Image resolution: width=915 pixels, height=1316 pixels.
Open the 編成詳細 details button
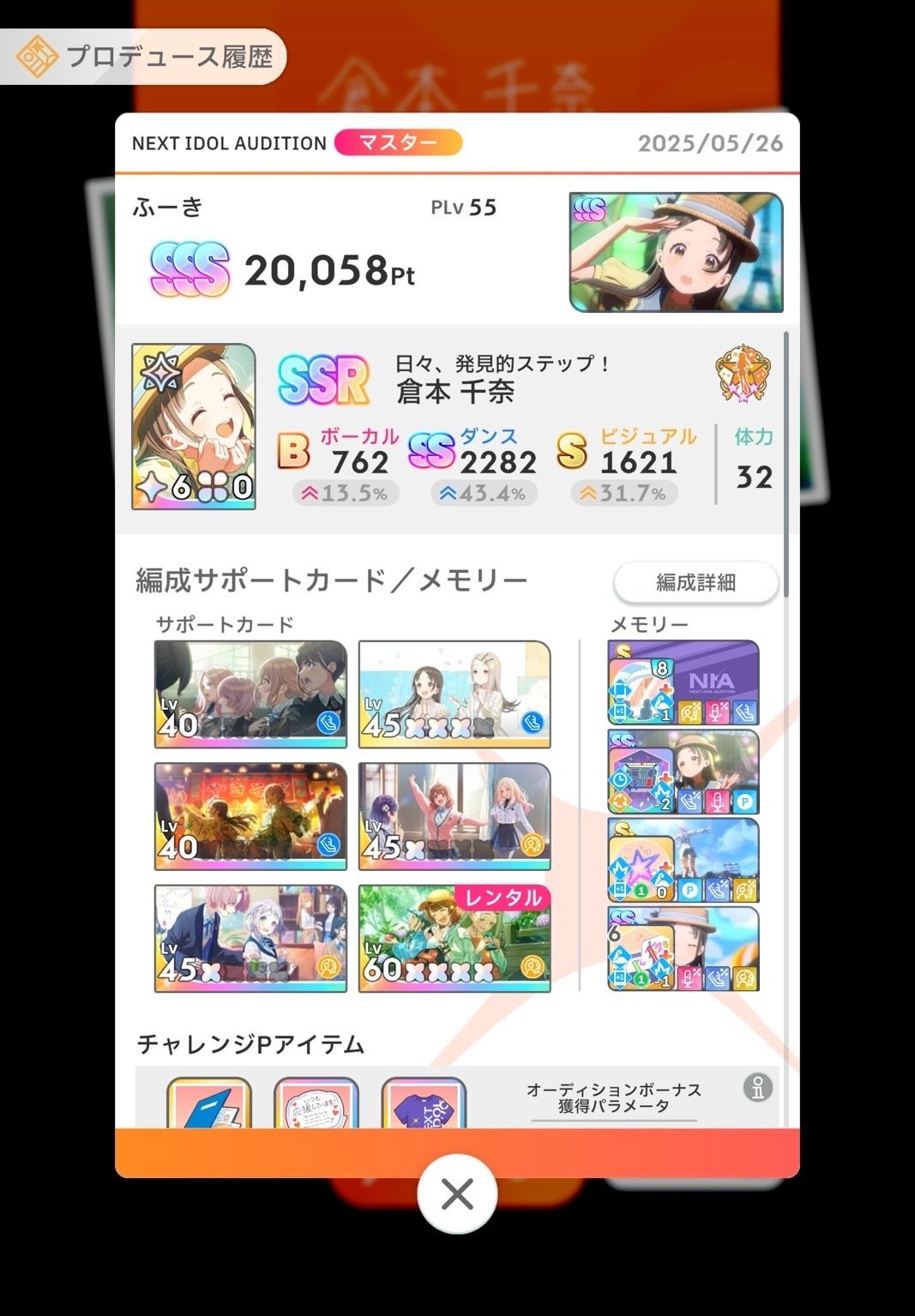pyautogui.click(x=697, y=582)
